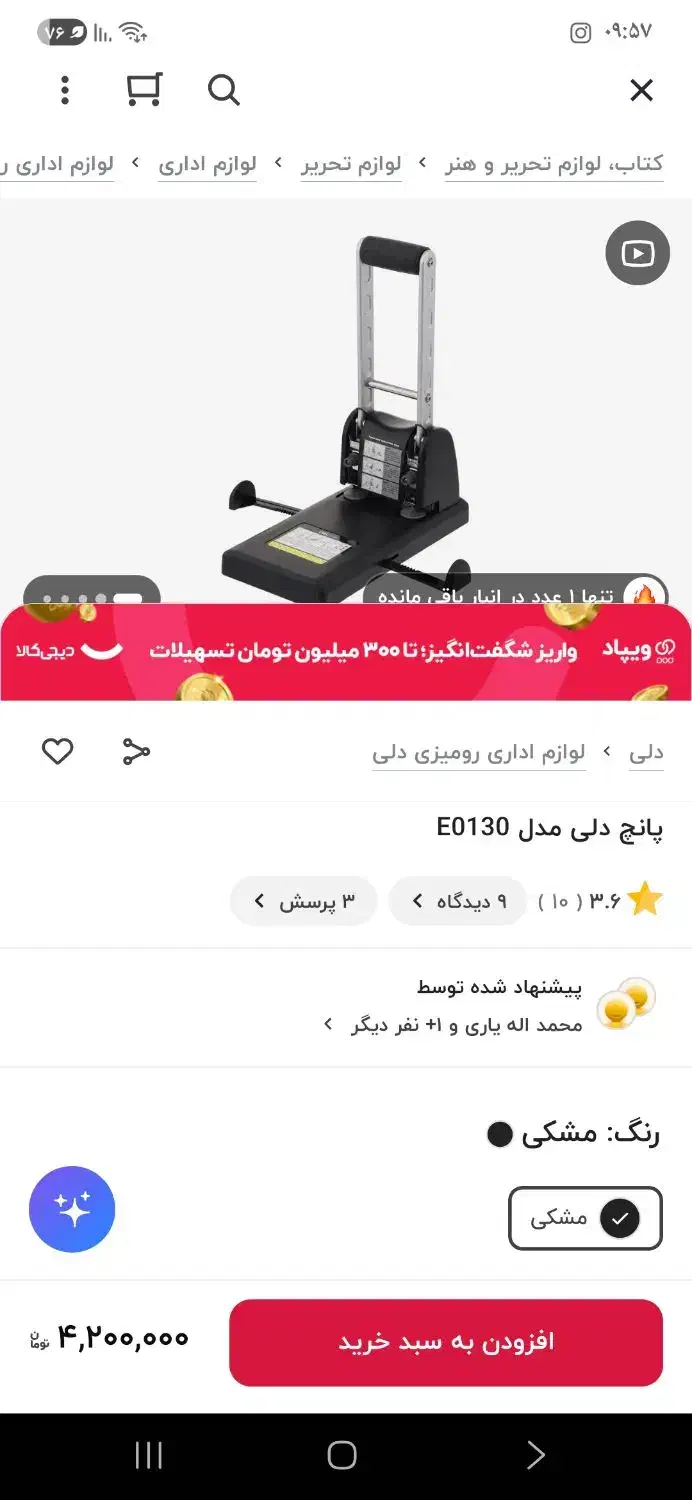Open the search icon in the top bar

(224, 90)
